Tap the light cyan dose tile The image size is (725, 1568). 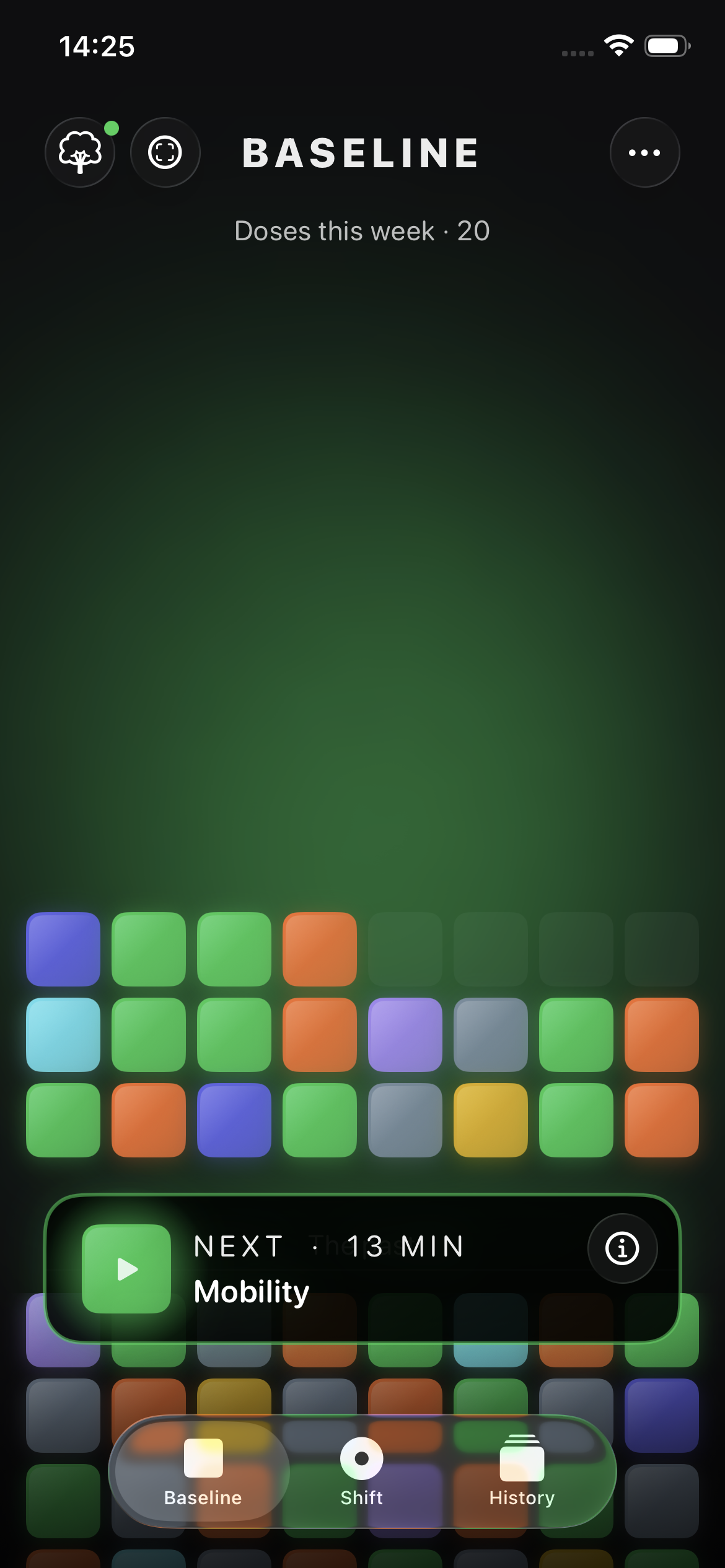tap(63, 1035)
